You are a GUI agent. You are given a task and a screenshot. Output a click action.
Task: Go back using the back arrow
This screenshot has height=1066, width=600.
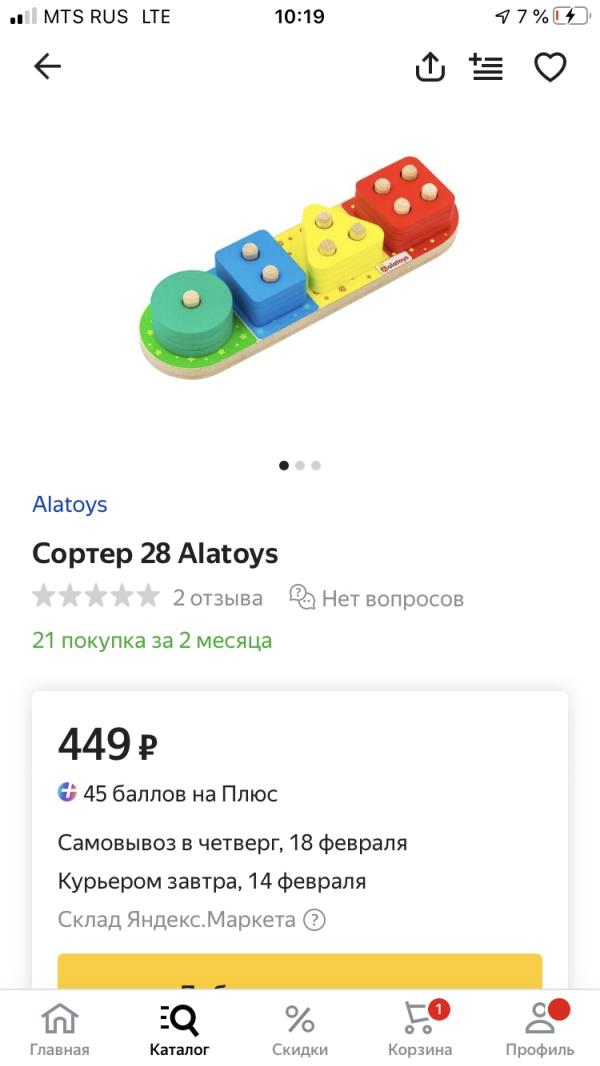pos(48,67)
